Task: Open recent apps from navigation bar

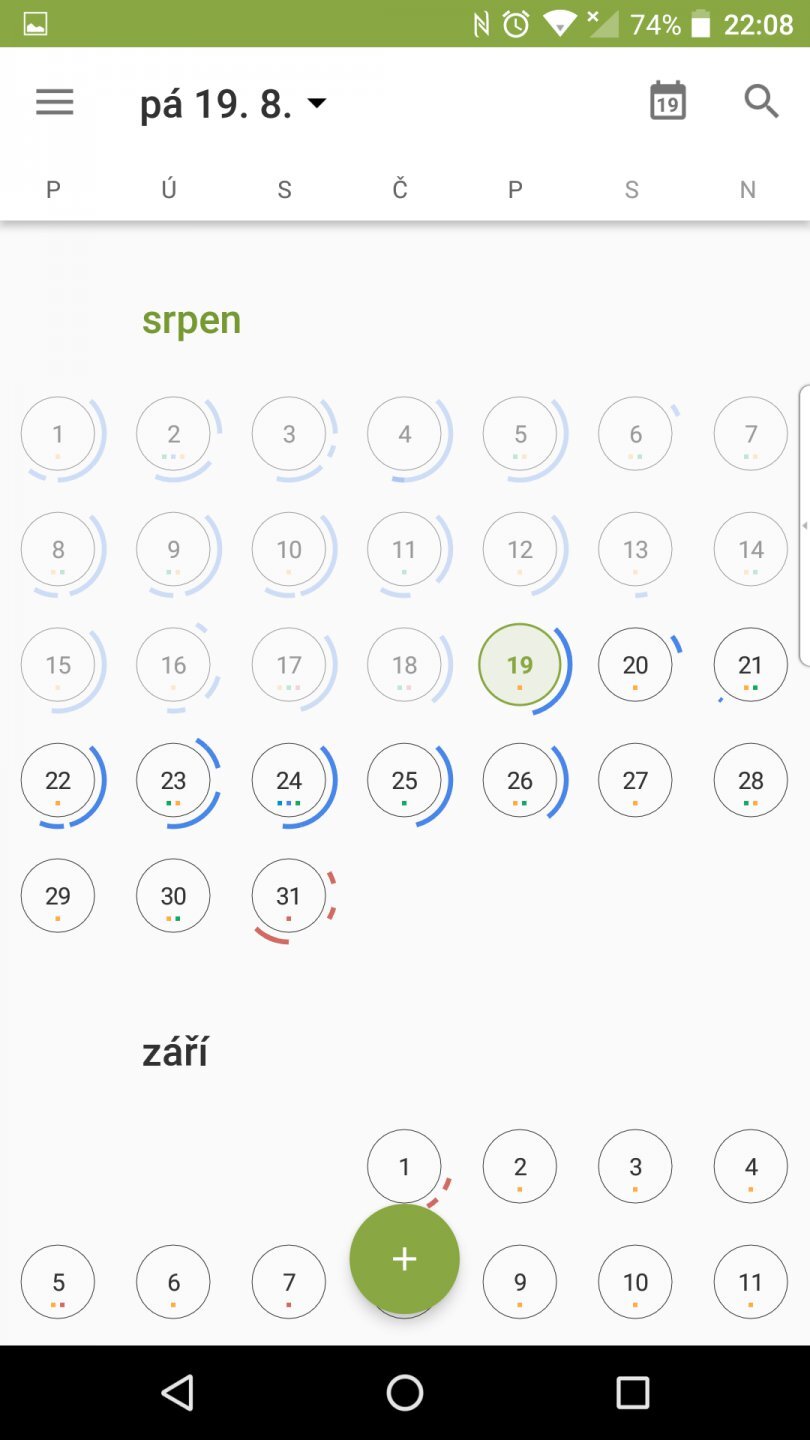Action: pos(632,1392)
